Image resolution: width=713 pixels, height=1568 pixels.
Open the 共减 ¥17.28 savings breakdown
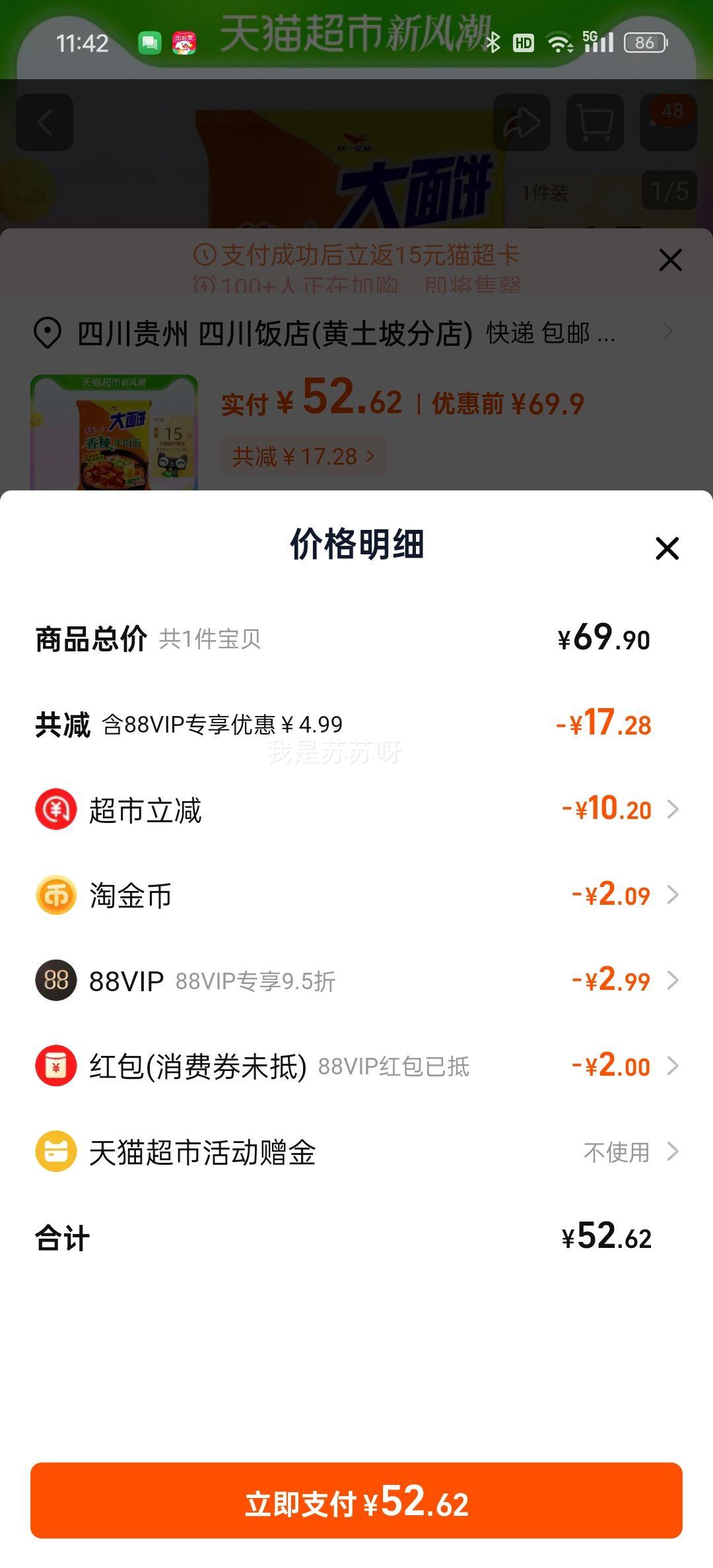pyautogui.click(x=303, y=456)
